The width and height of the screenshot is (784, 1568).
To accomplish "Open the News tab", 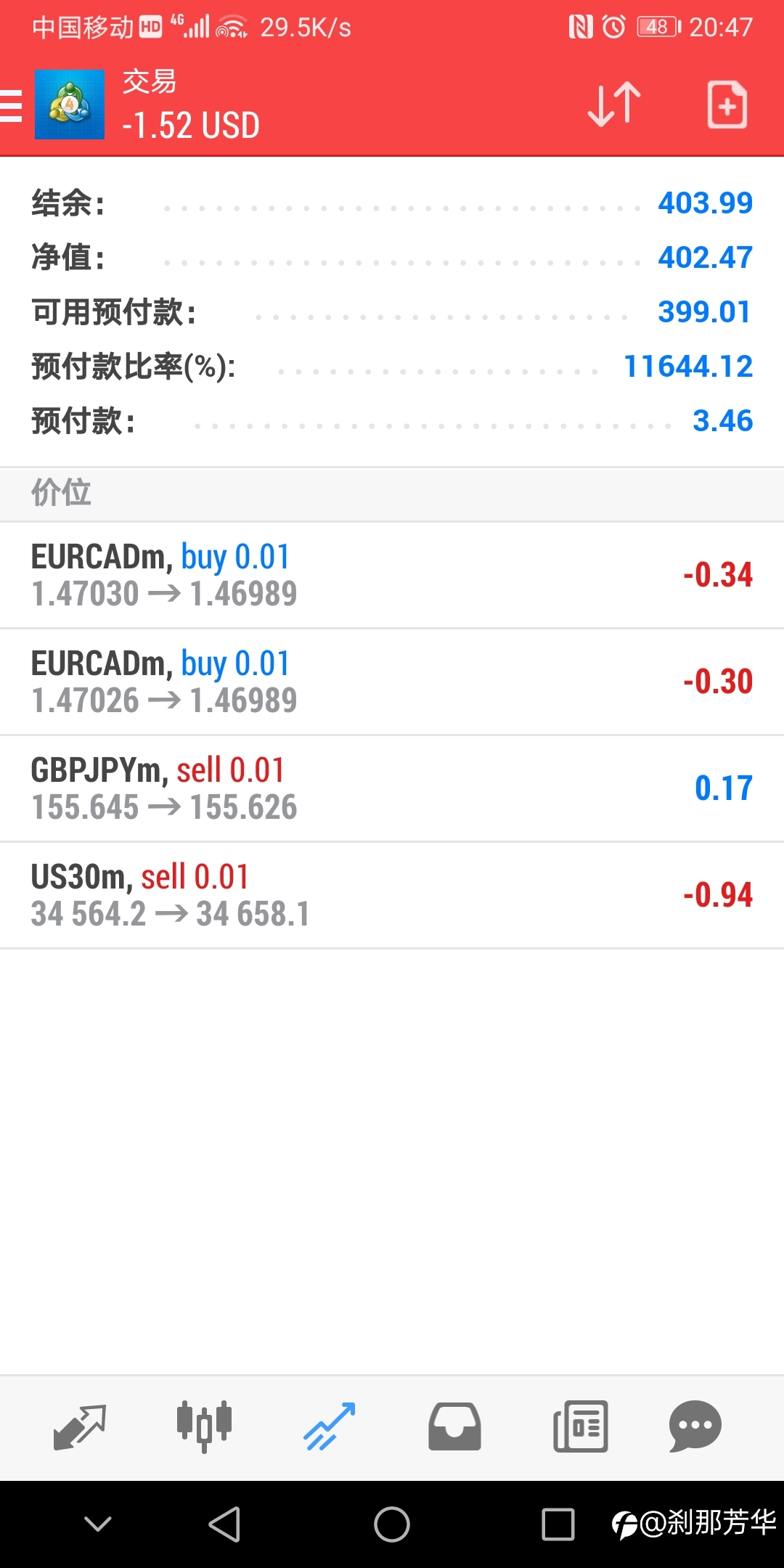I will point(580,1426).
